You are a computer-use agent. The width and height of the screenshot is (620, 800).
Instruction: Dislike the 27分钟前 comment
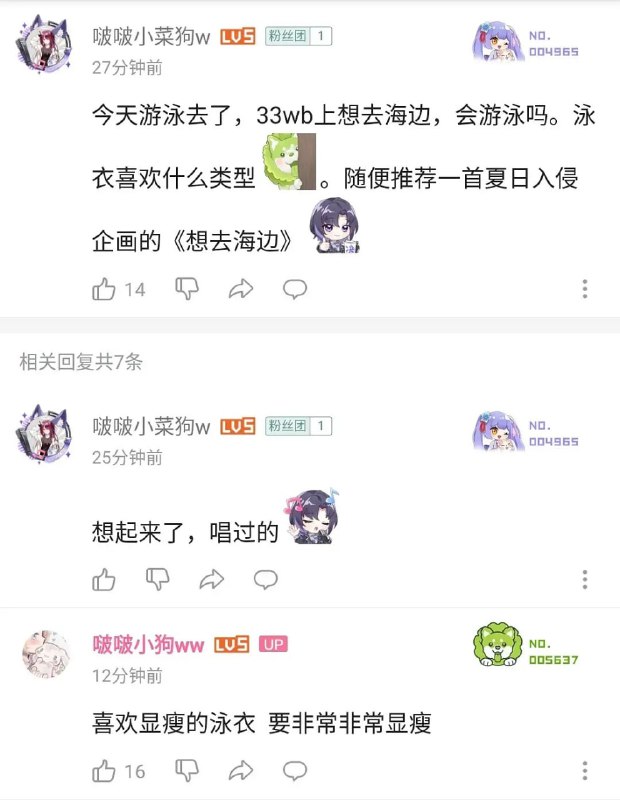click(187, 289)
